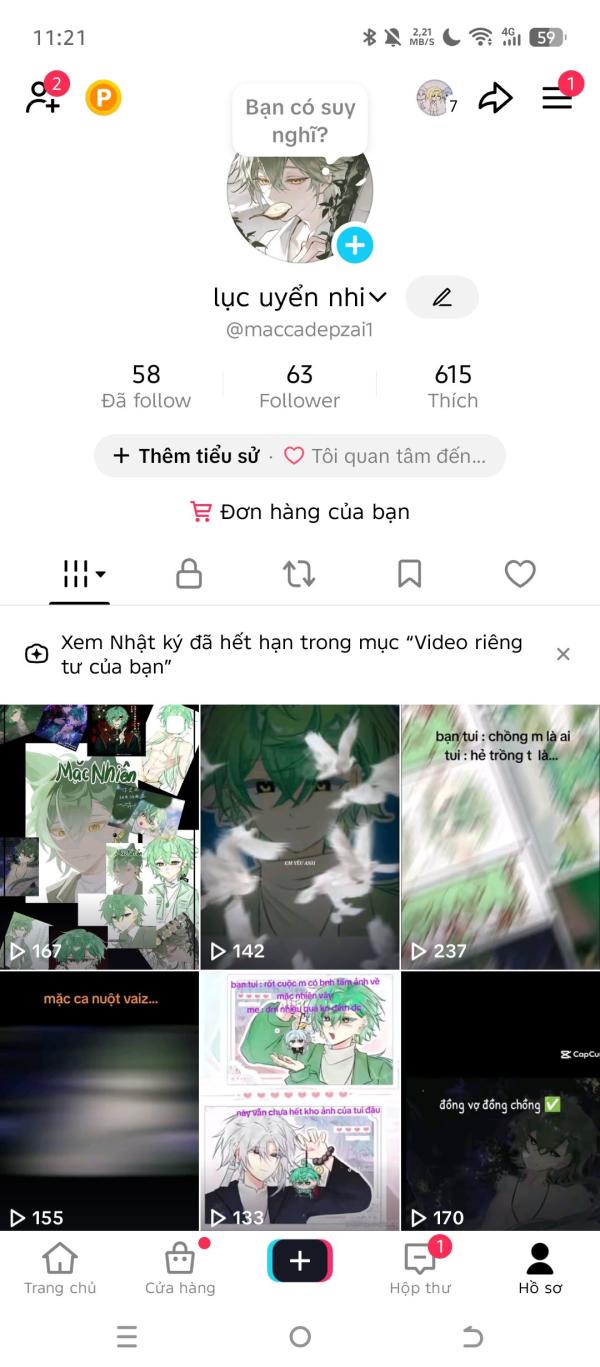Open the hamburger menu
This screenshot has height=1367, width=600.
pos(558,97)
